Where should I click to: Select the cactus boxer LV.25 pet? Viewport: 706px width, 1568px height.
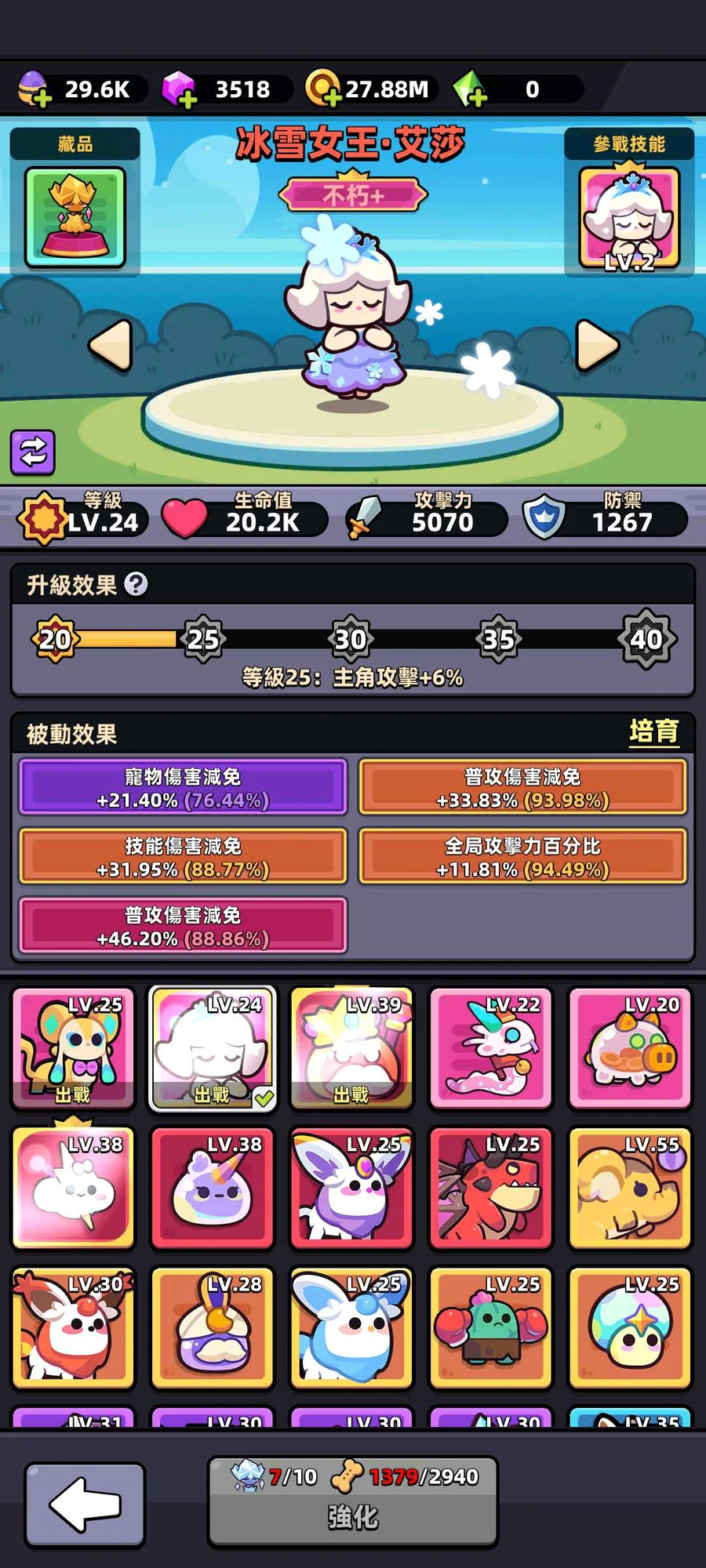click(490, 1327)
